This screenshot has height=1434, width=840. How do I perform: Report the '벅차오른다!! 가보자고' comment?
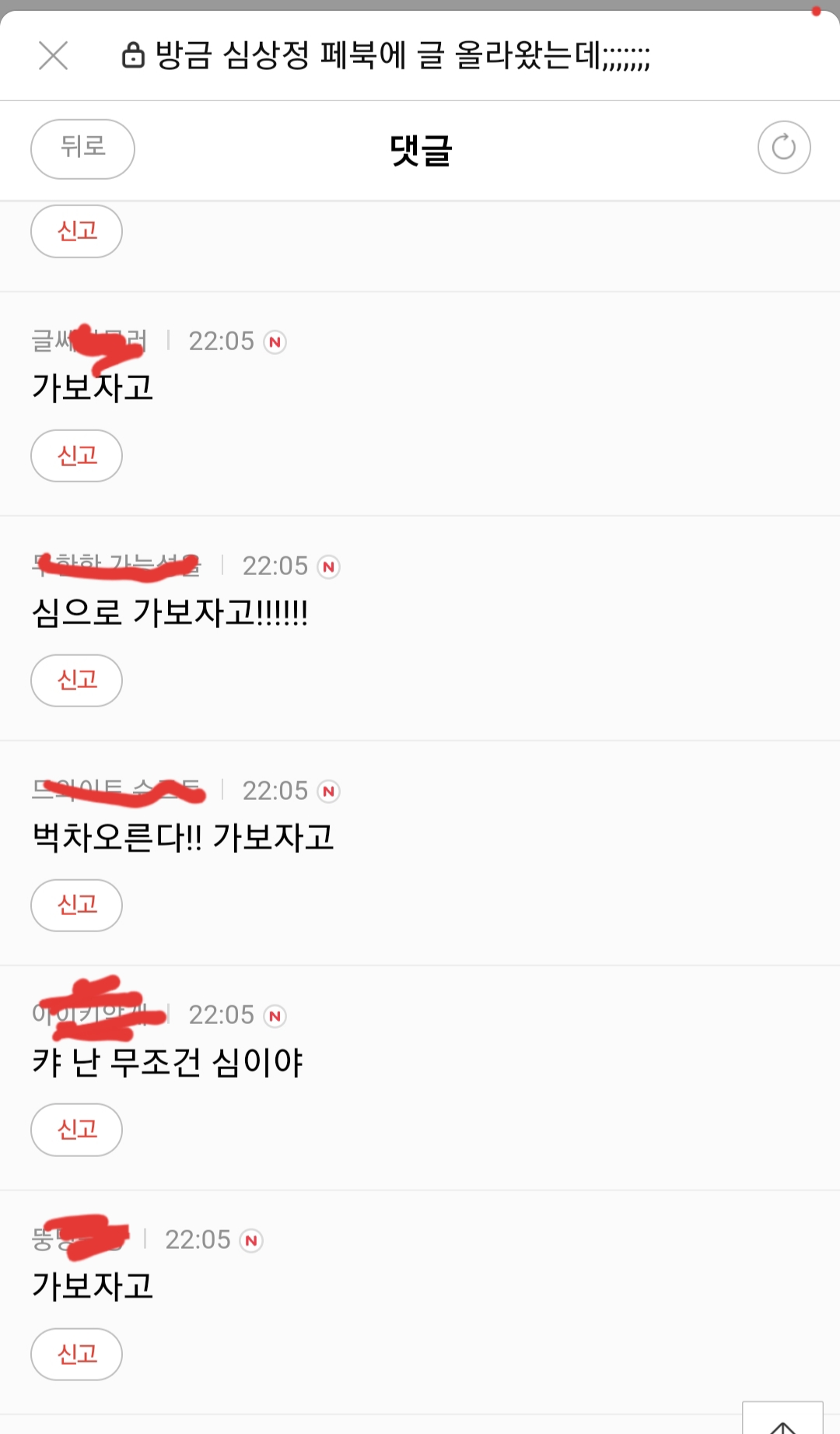(76, 904)
